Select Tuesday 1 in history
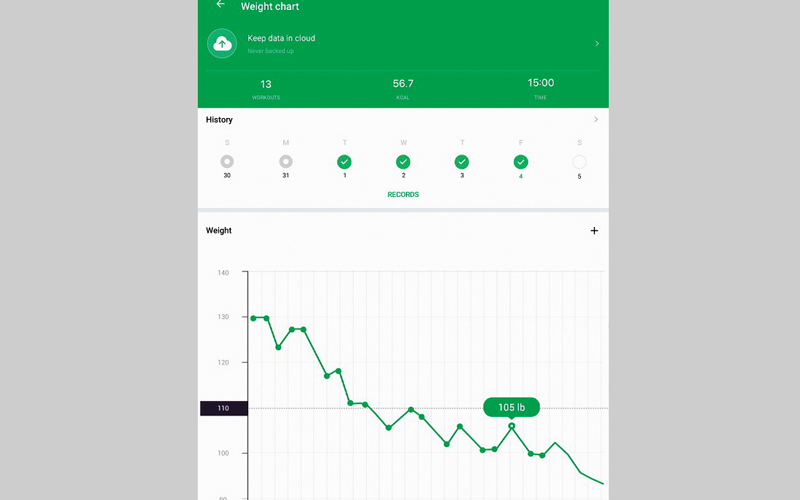This screenshot has height=500, width=800. click(x=344, y=161)
